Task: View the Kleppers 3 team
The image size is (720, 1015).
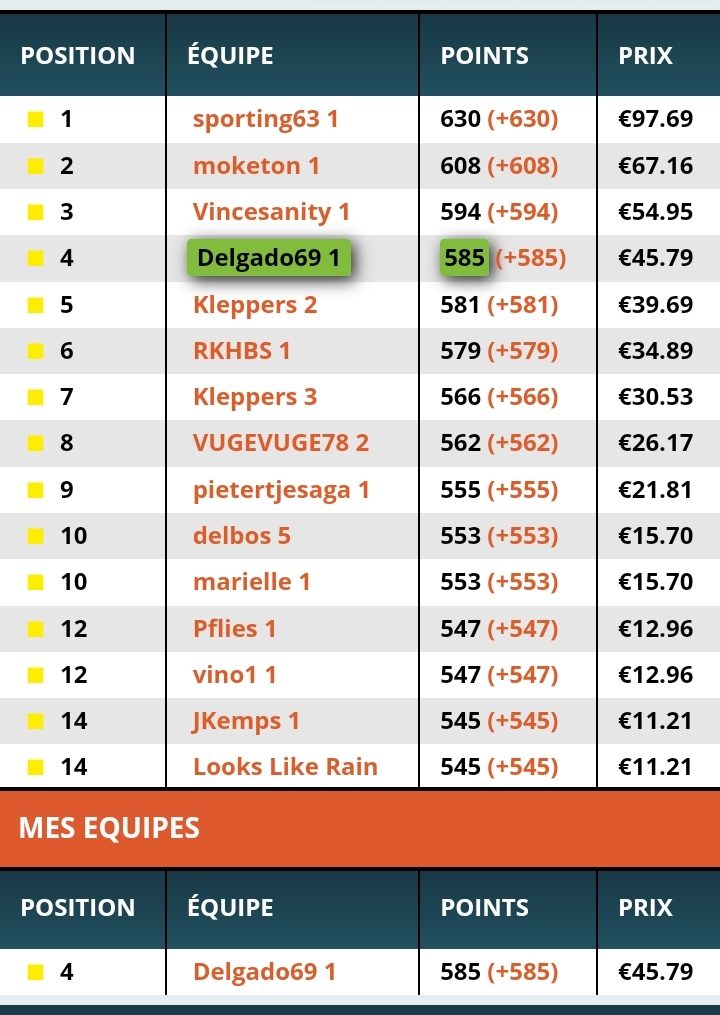Action: pyautogui.click(x=254, y=397)
